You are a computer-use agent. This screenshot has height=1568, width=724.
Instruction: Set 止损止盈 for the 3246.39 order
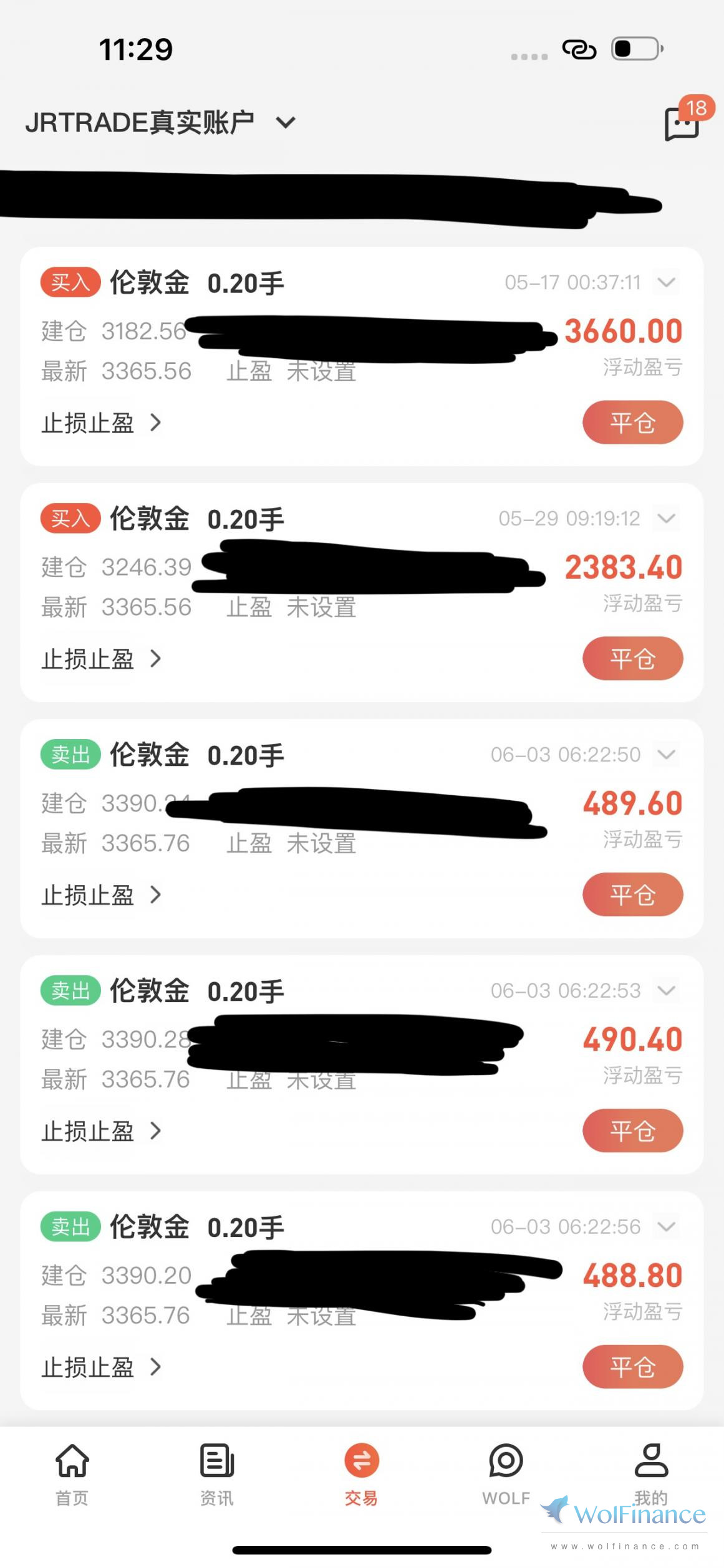[x=101, y=659]
